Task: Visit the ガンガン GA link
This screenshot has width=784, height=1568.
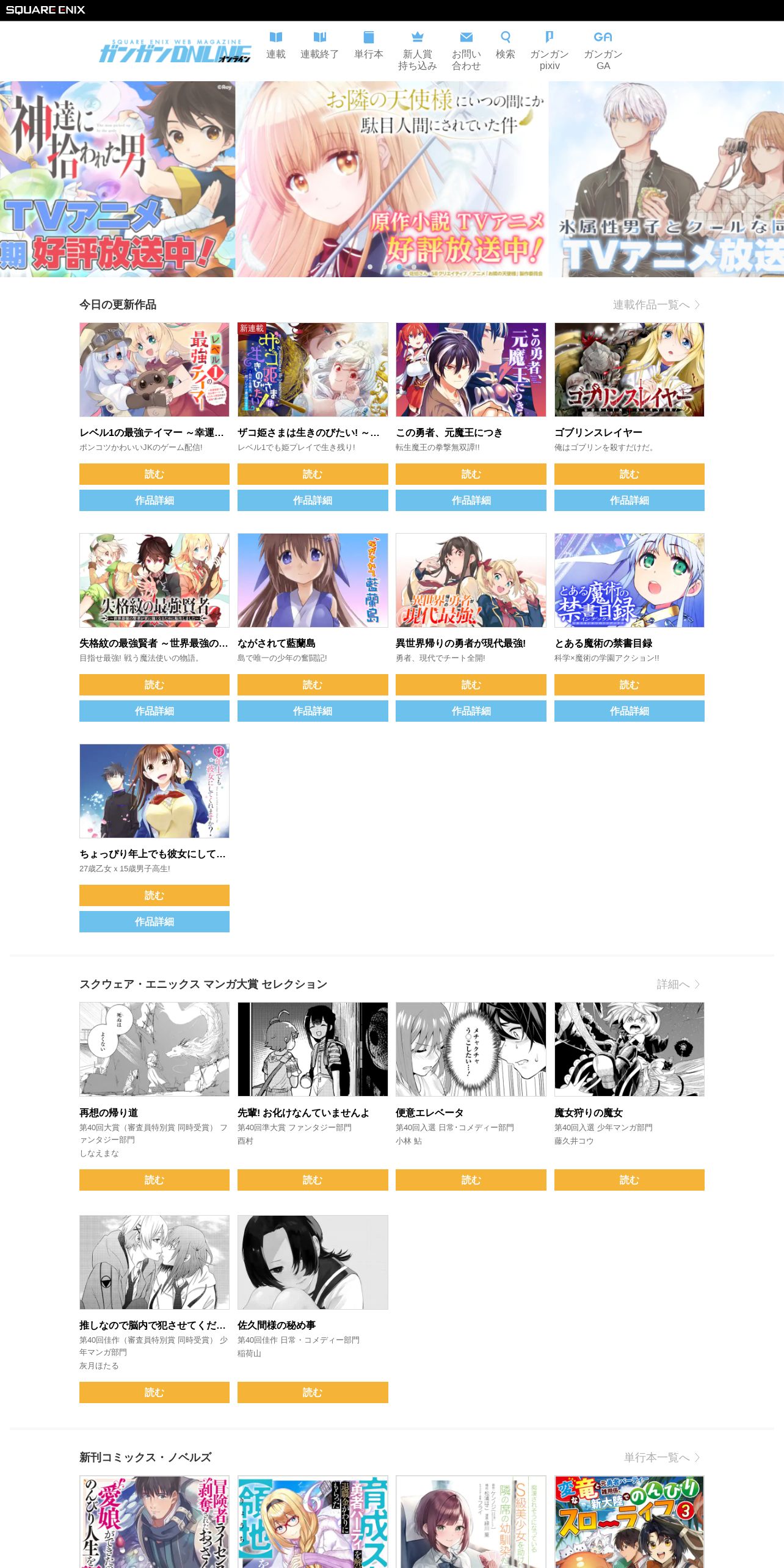Action: coord(603,51)
